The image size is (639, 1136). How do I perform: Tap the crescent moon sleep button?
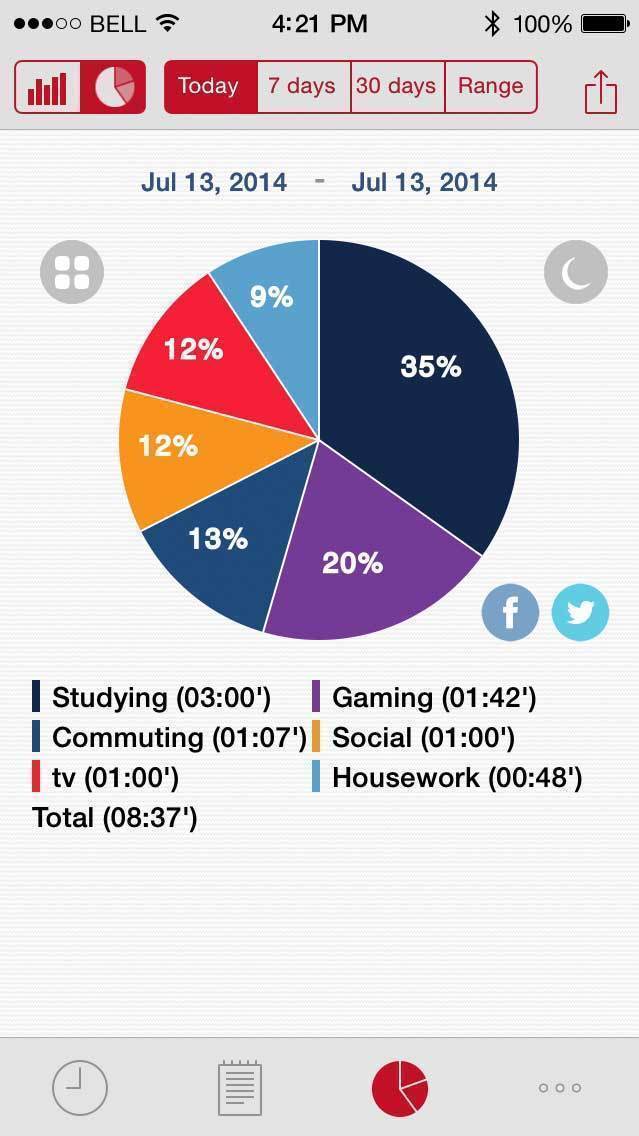click(x=576, y=272)
